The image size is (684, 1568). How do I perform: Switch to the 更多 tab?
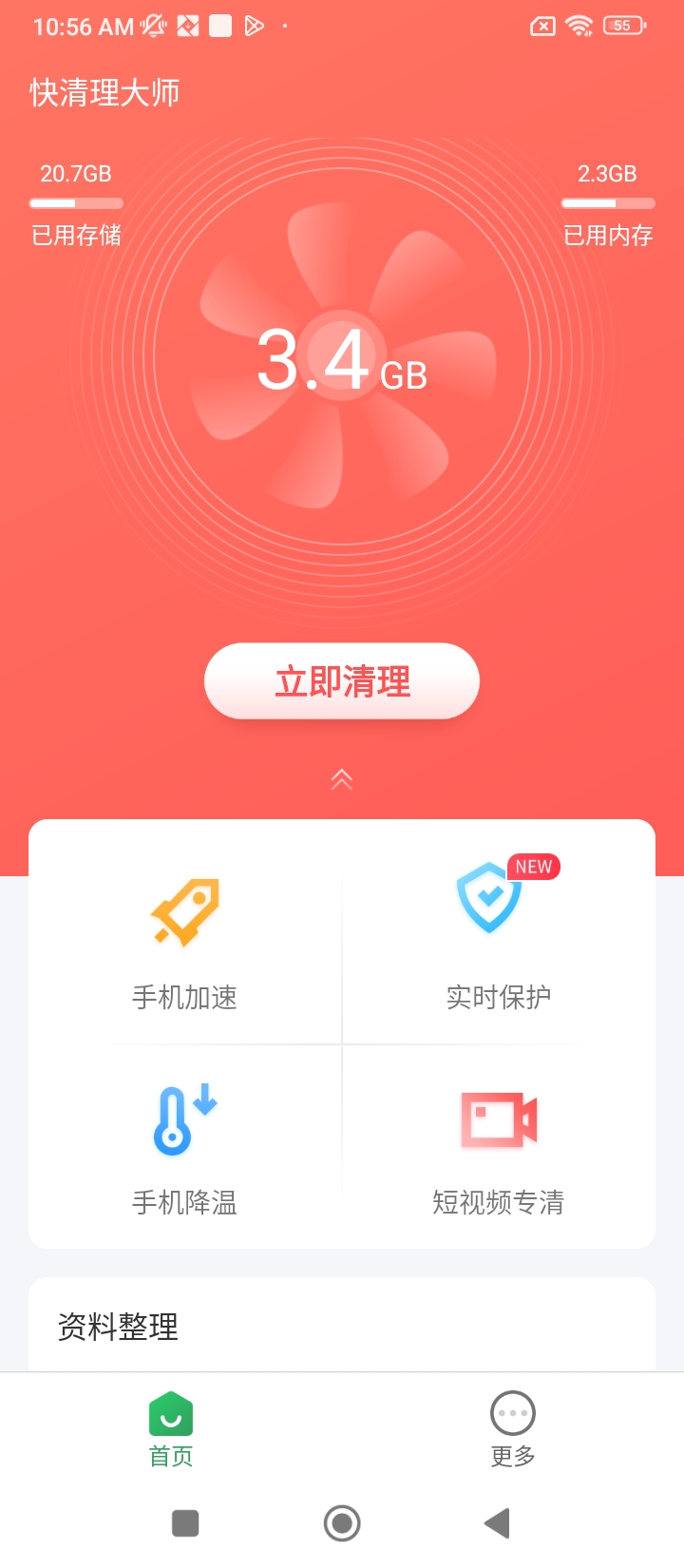513,1429
